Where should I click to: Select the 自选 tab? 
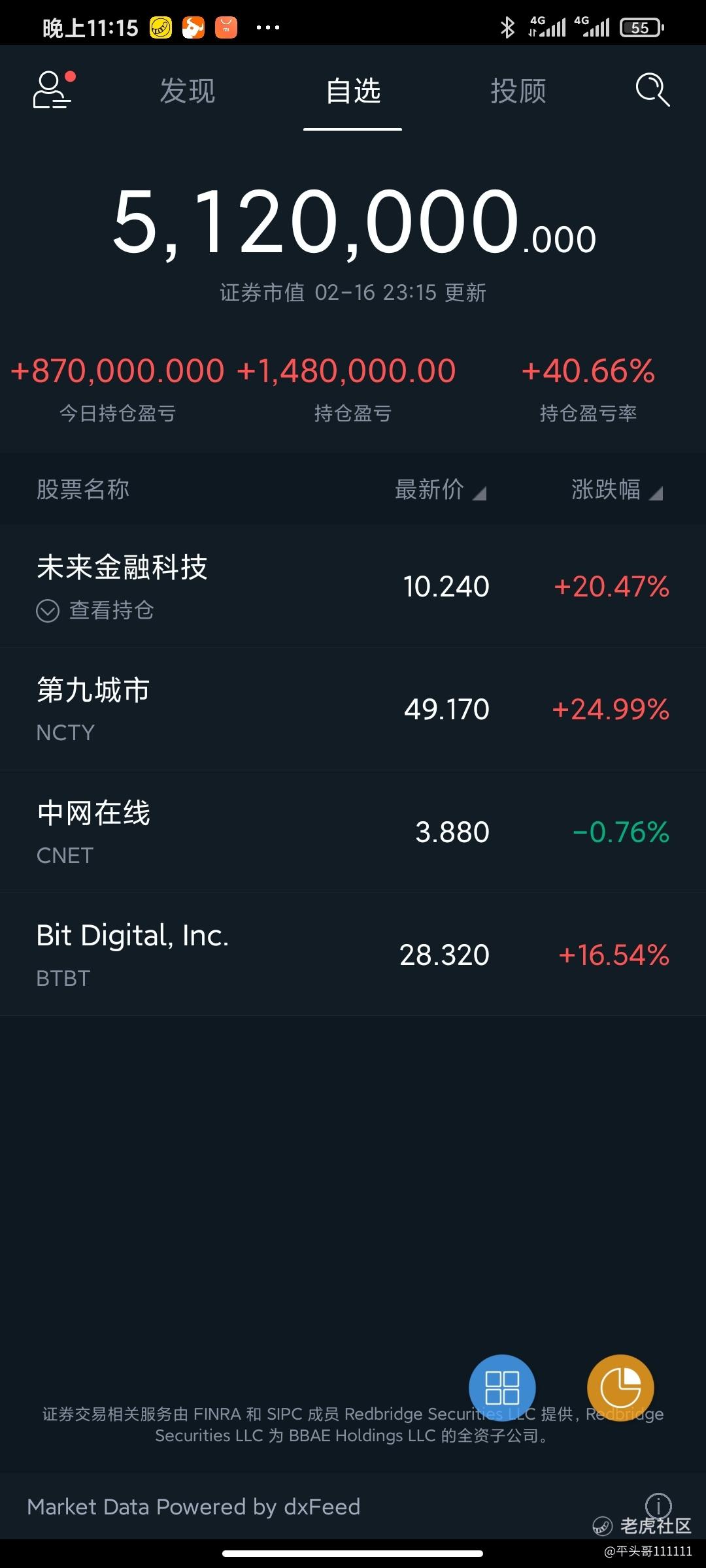[x=353, y=91]
